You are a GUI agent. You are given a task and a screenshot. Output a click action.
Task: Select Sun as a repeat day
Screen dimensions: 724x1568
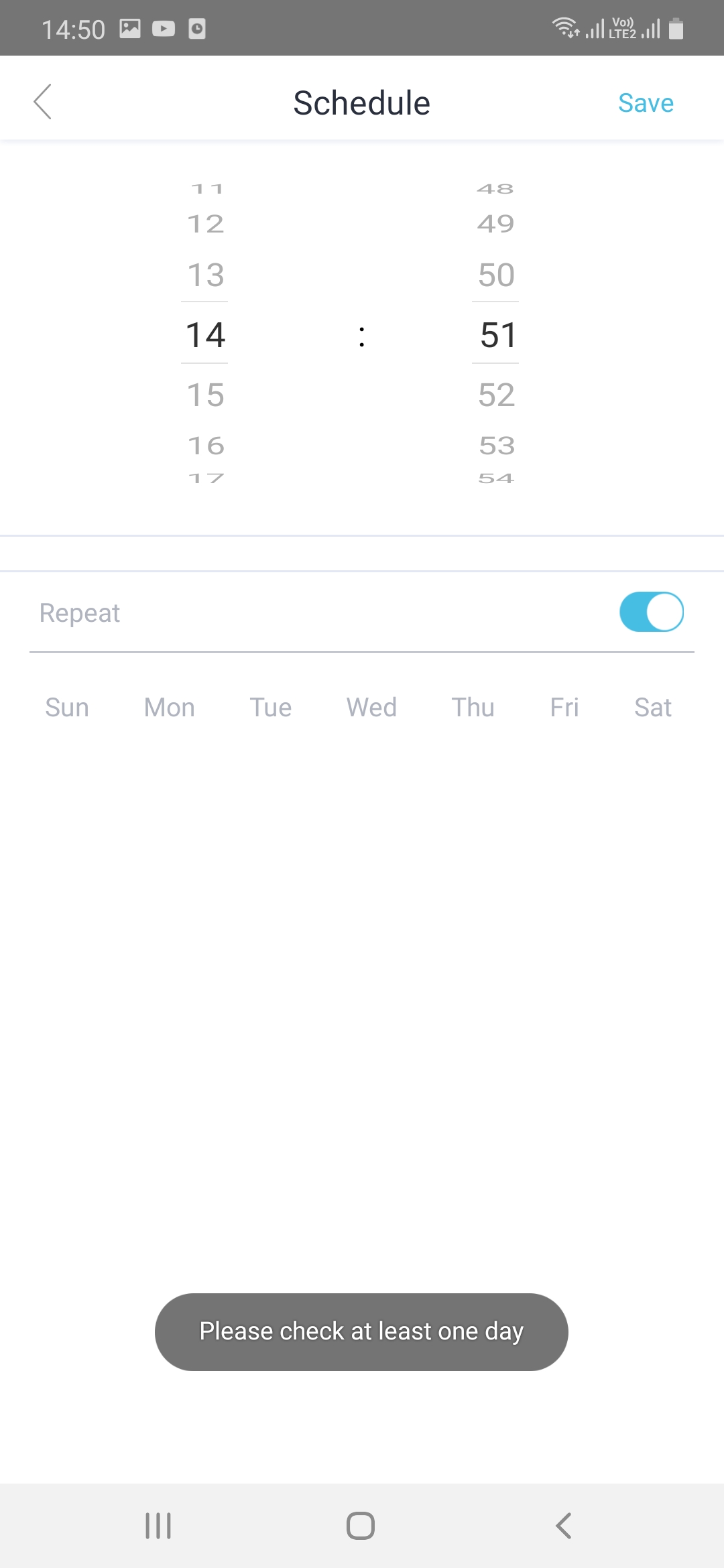tap(67, 708)
